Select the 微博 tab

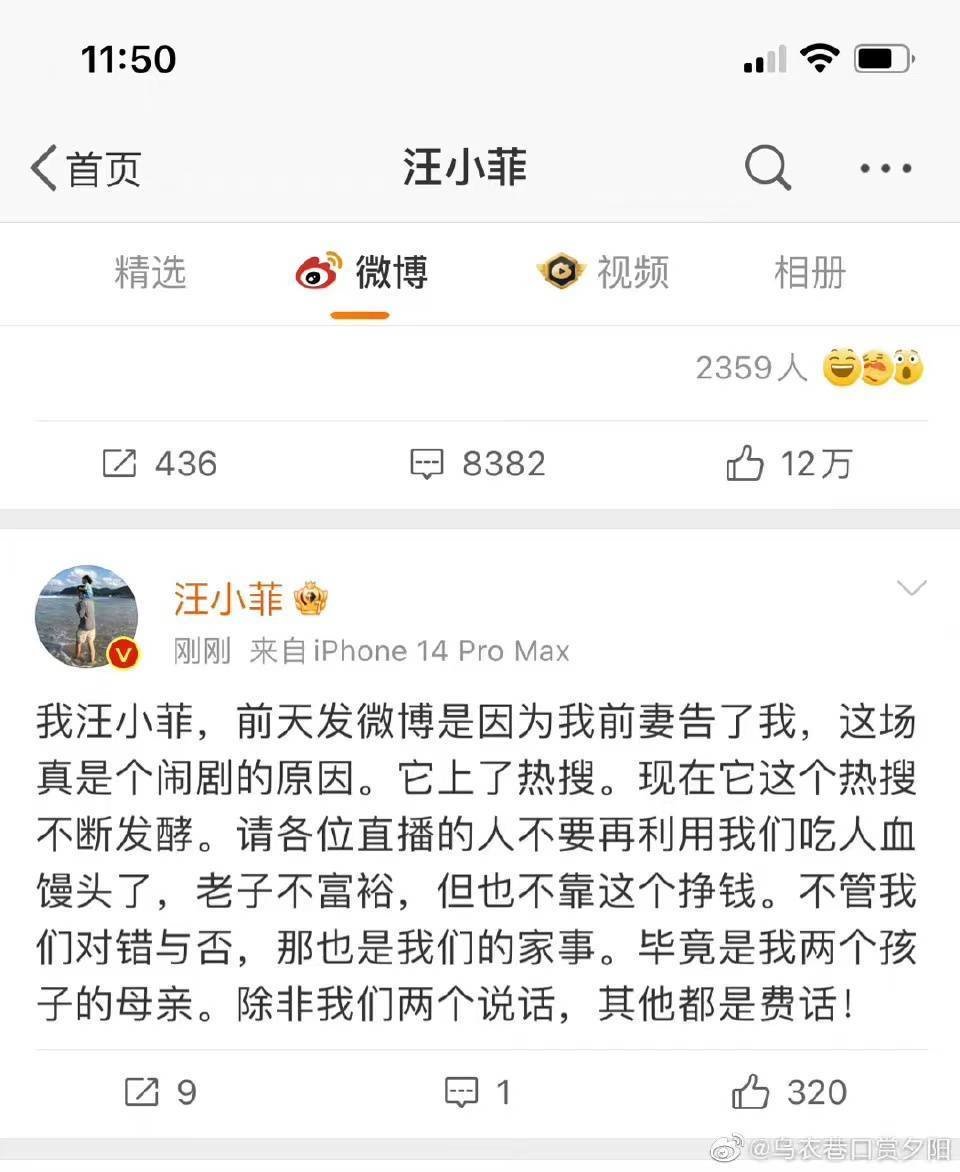pyautogui.click(x=361, y=272)
